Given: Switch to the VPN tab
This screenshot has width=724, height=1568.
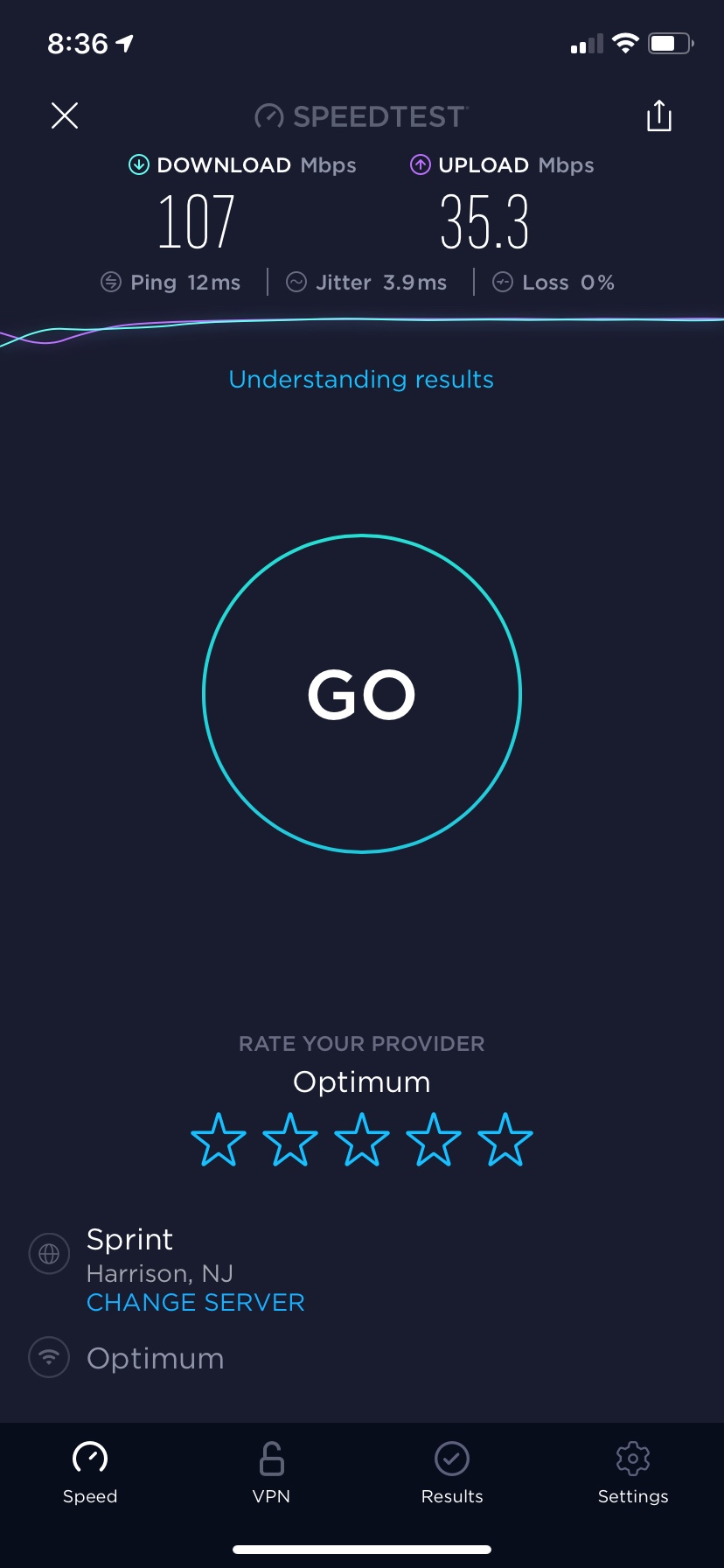Looking at the screenshot, I should point(271,1473).
